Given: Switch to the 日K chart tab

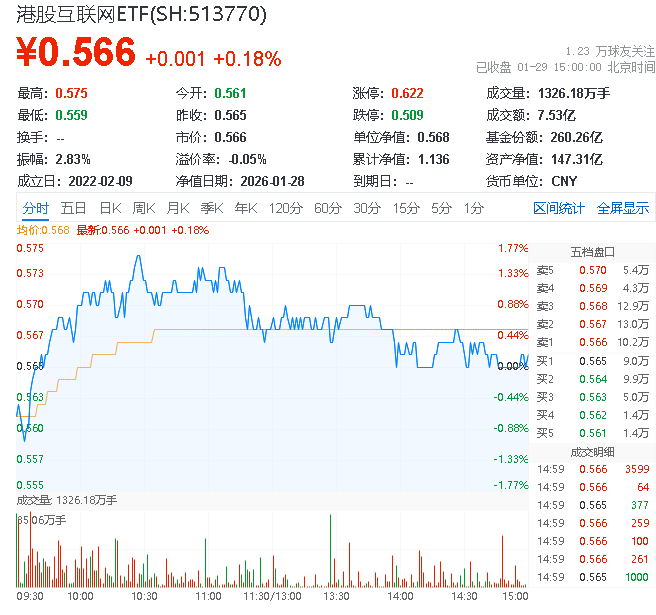Looking at the screenshot, I should pyautogui.click(x=110, y=208).
